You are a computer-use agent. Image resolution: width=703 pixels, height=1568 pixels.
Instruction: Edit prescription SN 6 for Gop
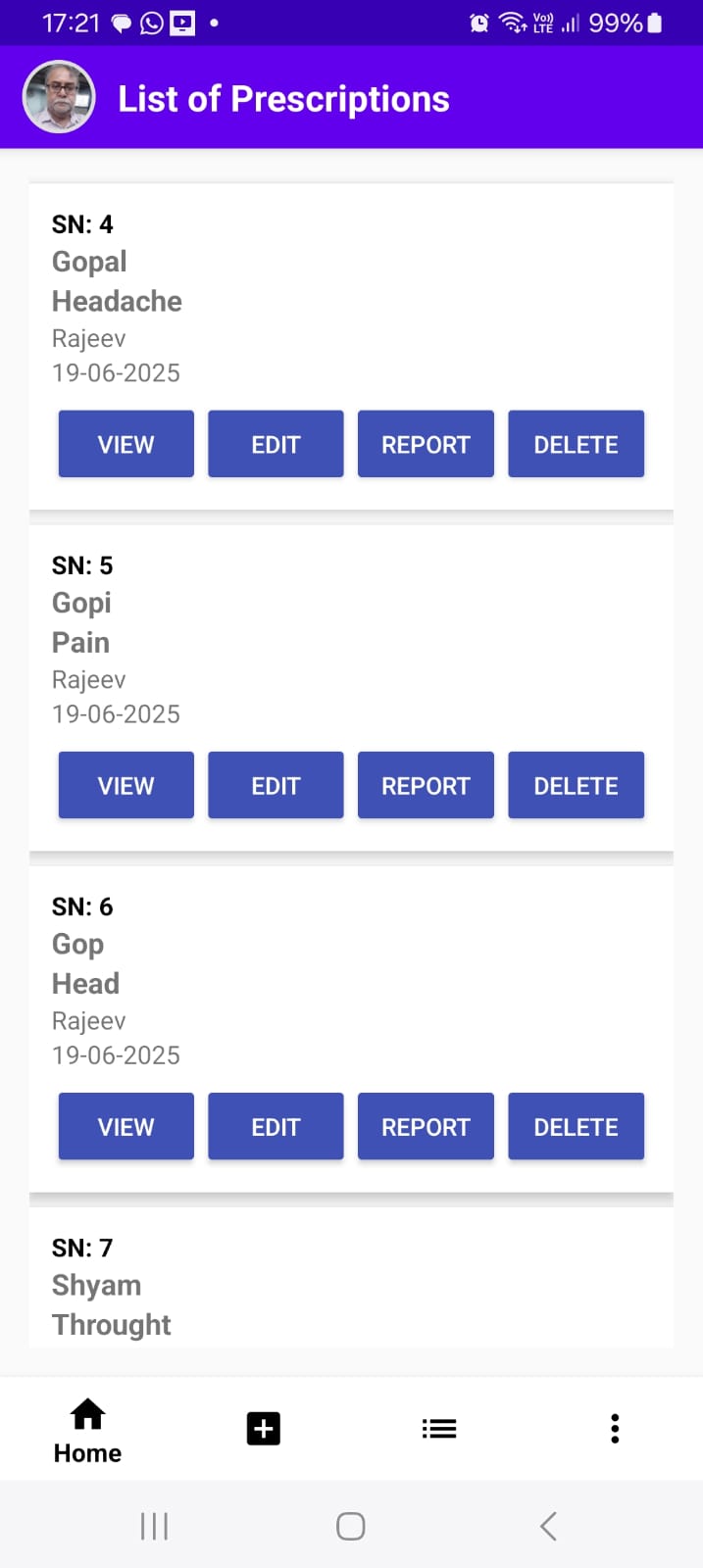pos(276,1126)
